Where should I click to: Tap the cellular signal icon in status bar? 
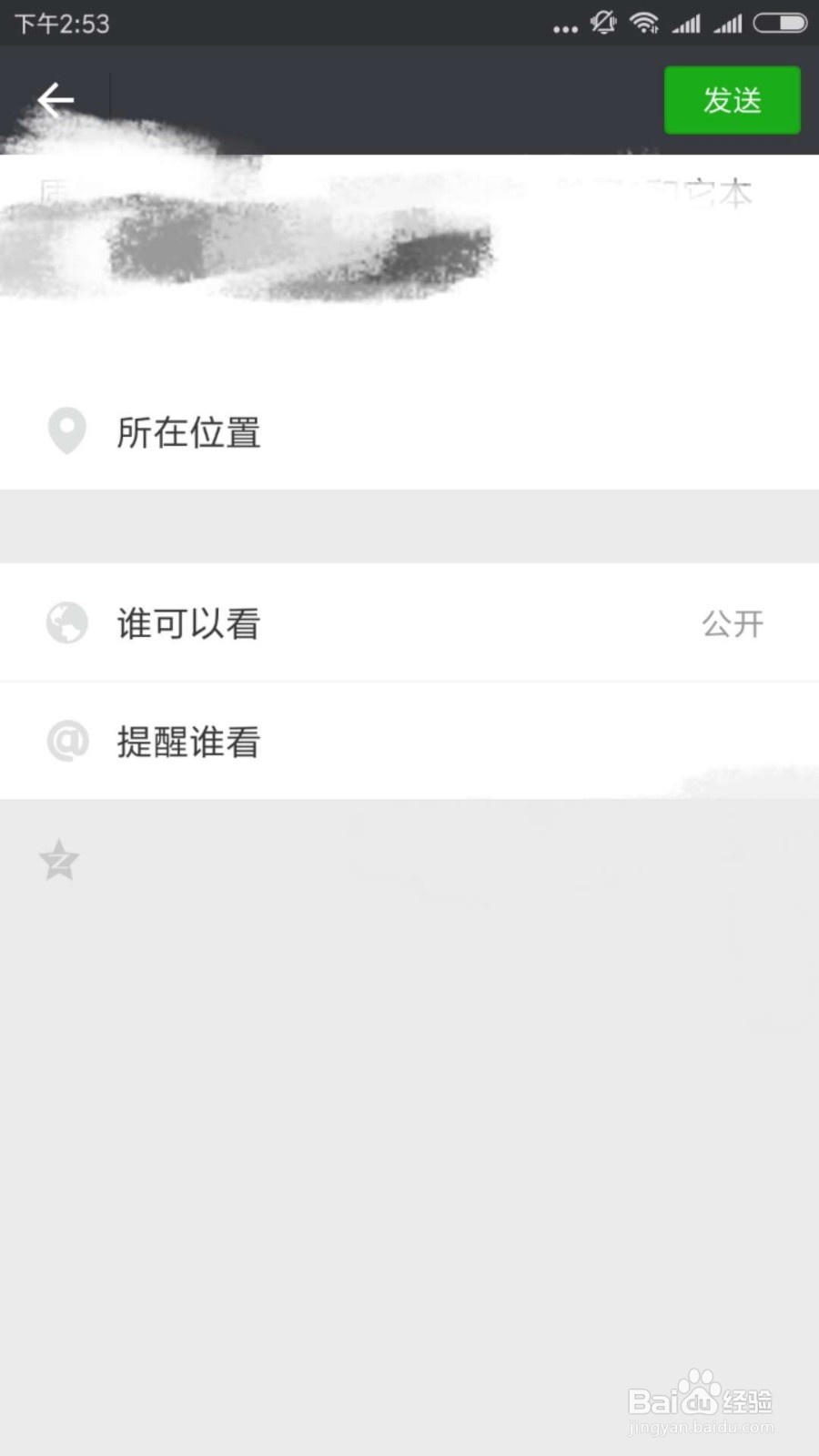[x=686, y=23]
